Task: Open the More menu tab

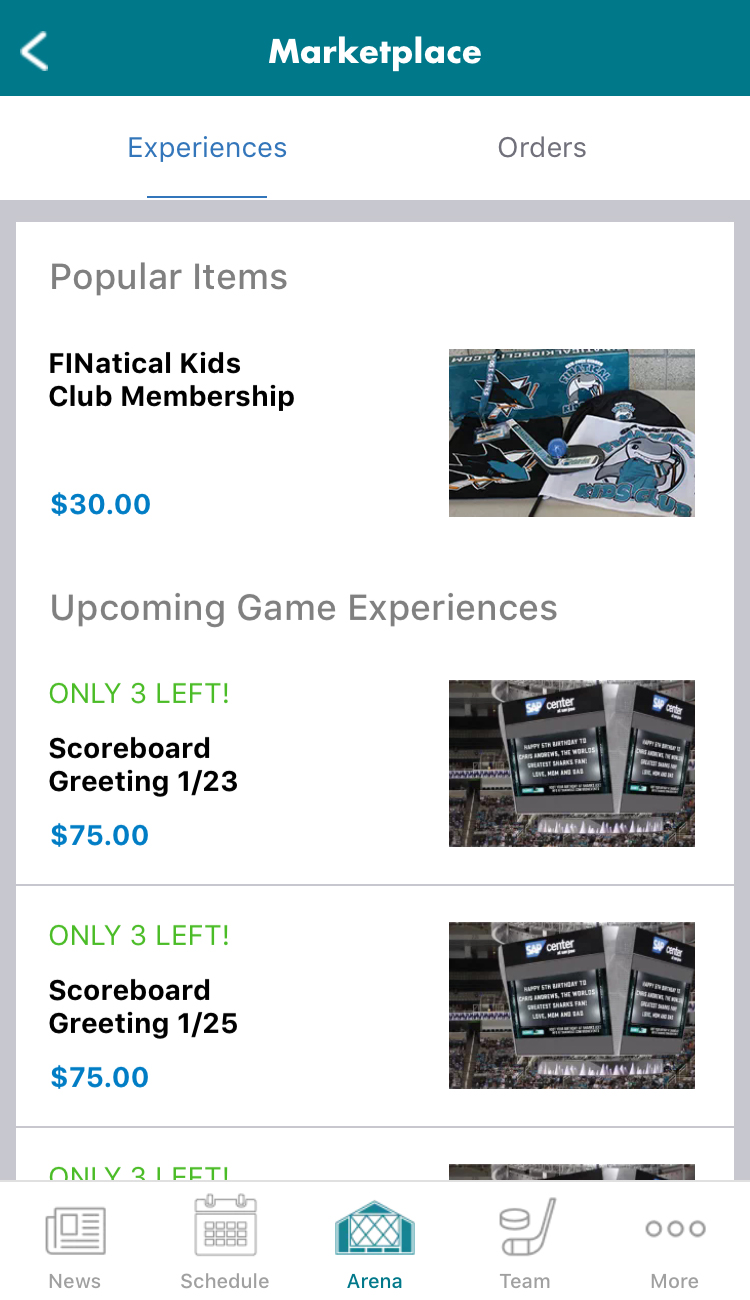Action: [675, 1244]
